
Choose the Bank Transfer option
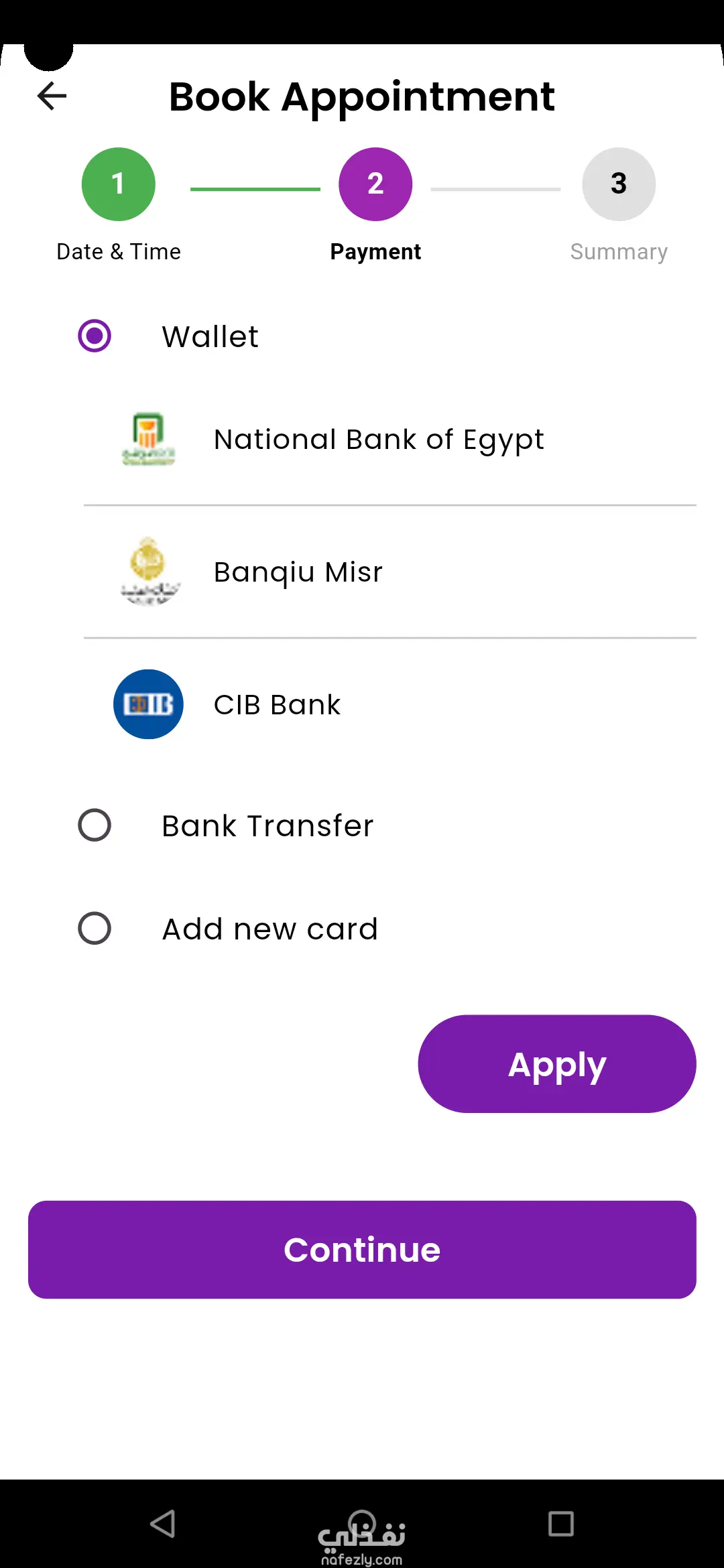click(x=95, y=825)
